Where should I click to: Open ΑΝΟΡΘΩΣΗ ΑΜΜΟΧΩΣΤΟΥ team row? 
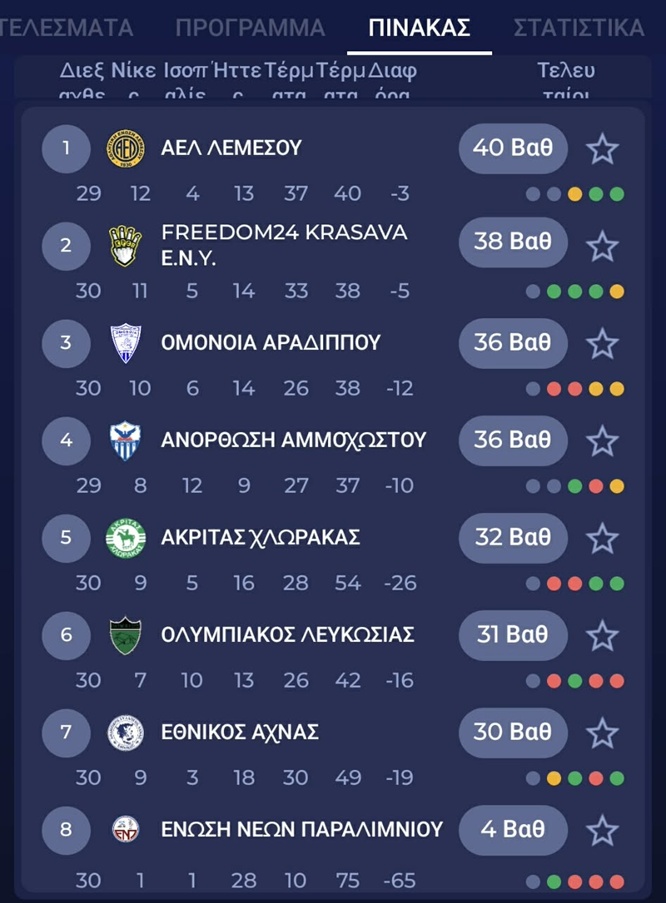tap(293, 440)
